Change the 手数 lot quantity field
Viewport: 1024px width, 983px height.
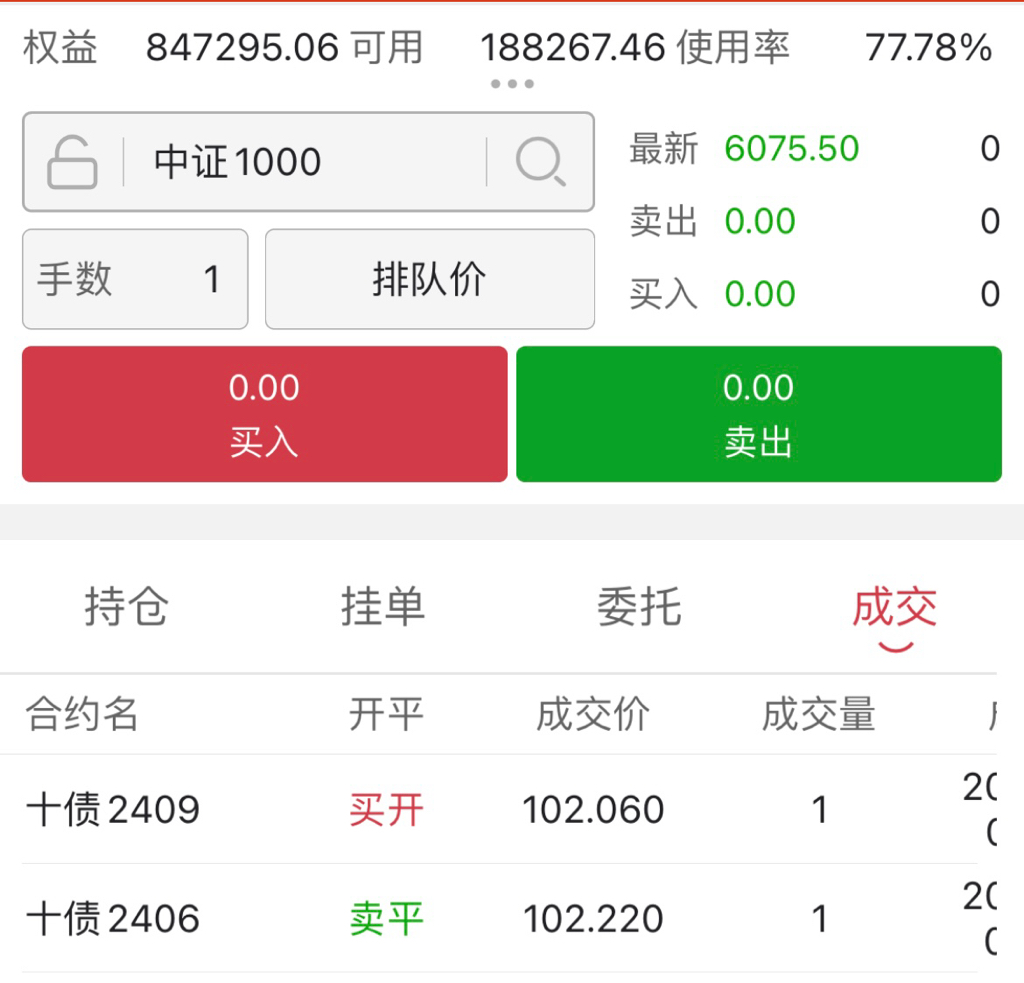coord(135,279)
